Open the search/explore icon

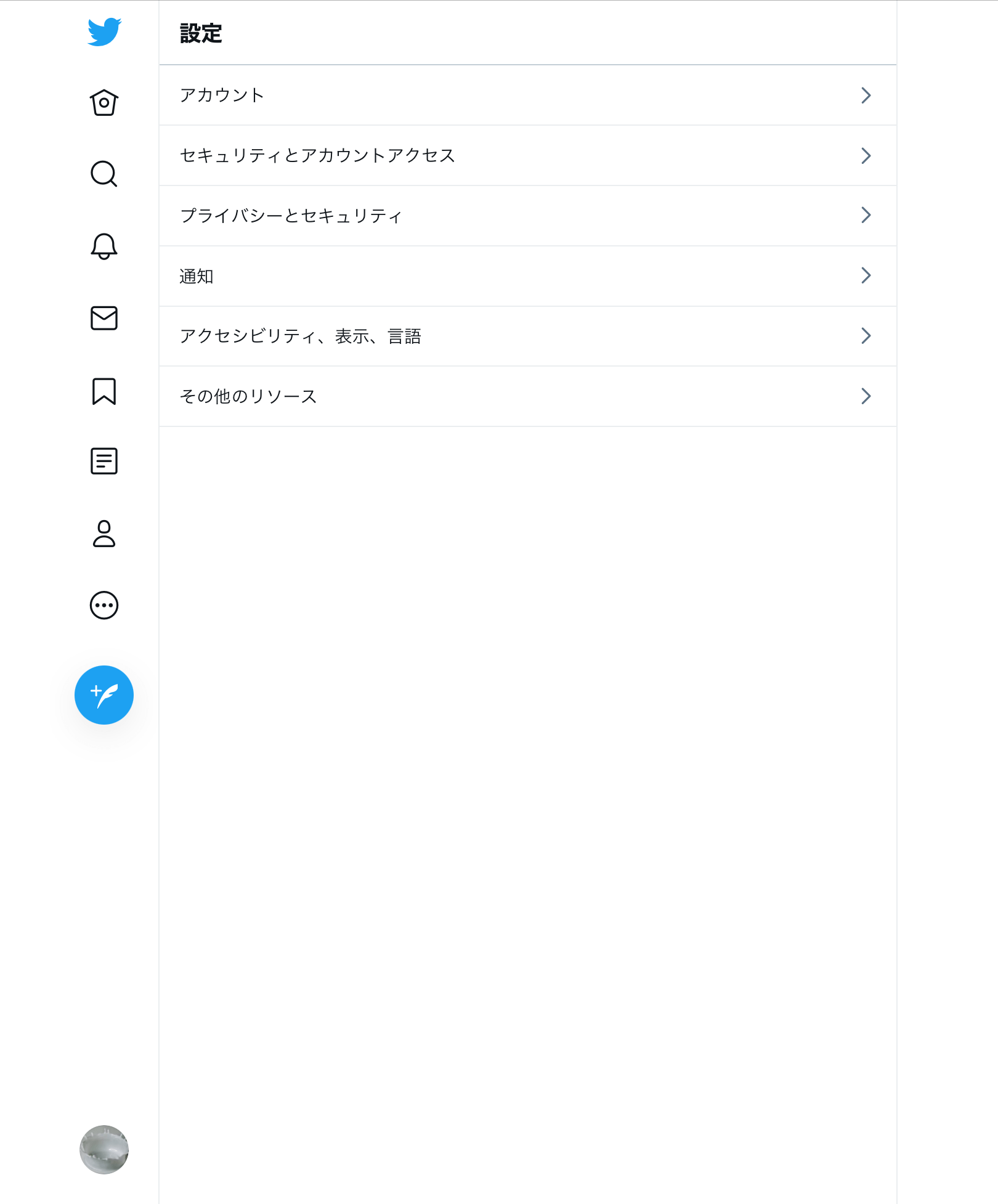point(104,174)
